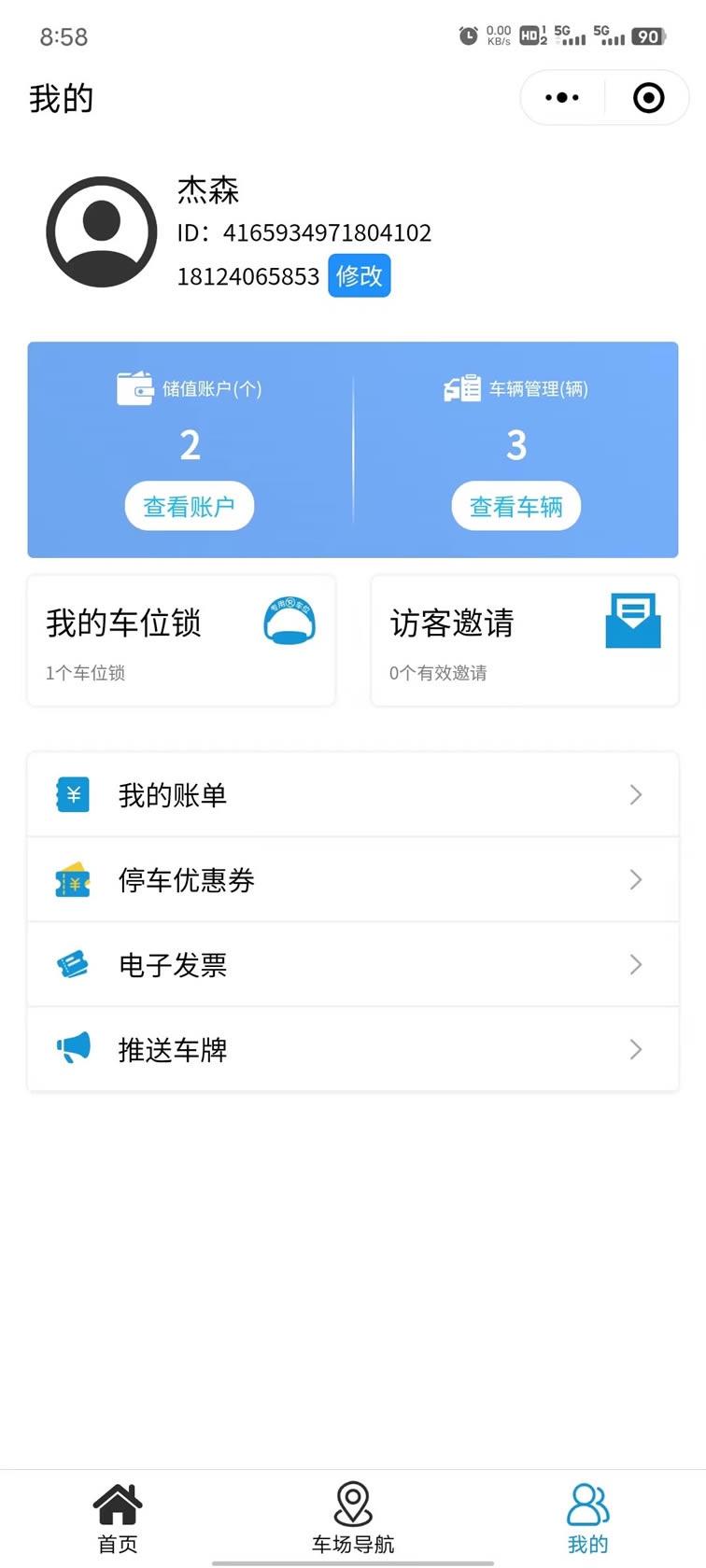Image resolution: width=706 pixels, height=1568 pixels.
Task: Open 停车优惠券 row
Action: tap(353, 880)
